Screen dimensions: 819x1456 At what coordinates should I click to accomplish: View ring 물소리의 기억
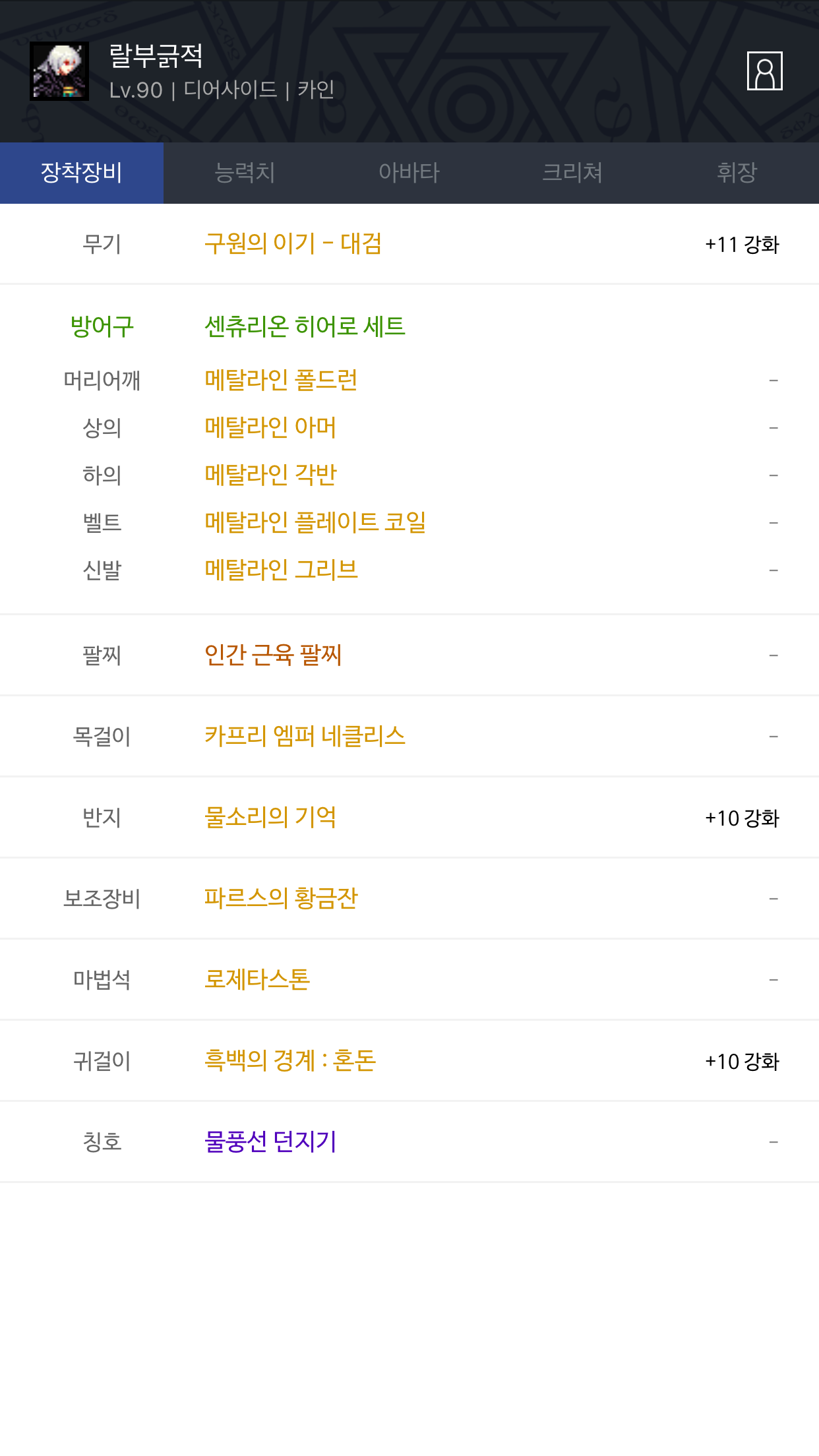(270, 817)
